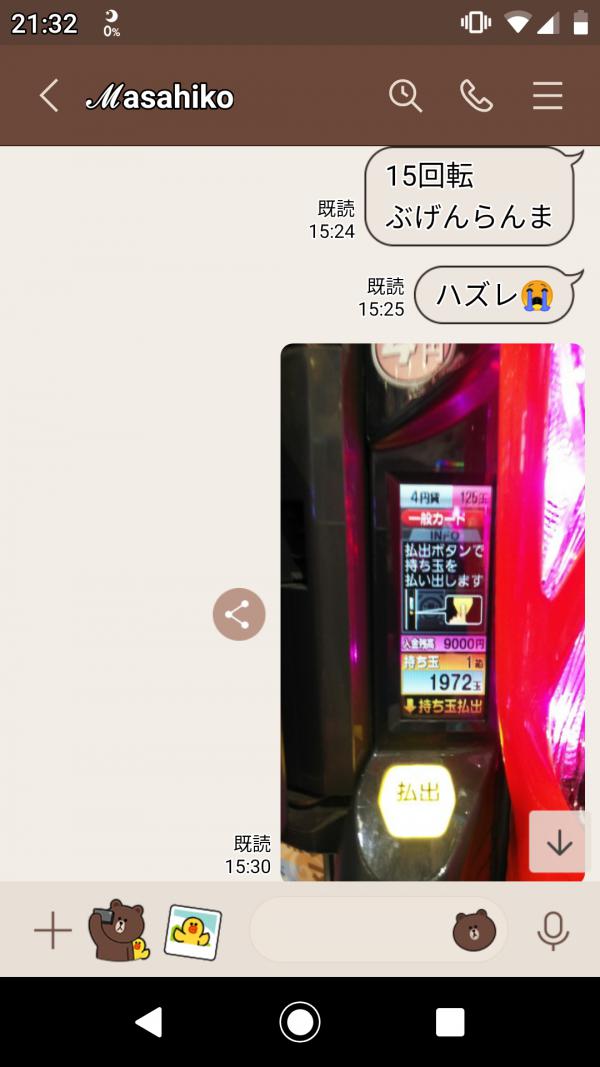Open the camera via the Brown bear icon
The height and width of the screenshot is (1067, 600).
click(119, 930)
